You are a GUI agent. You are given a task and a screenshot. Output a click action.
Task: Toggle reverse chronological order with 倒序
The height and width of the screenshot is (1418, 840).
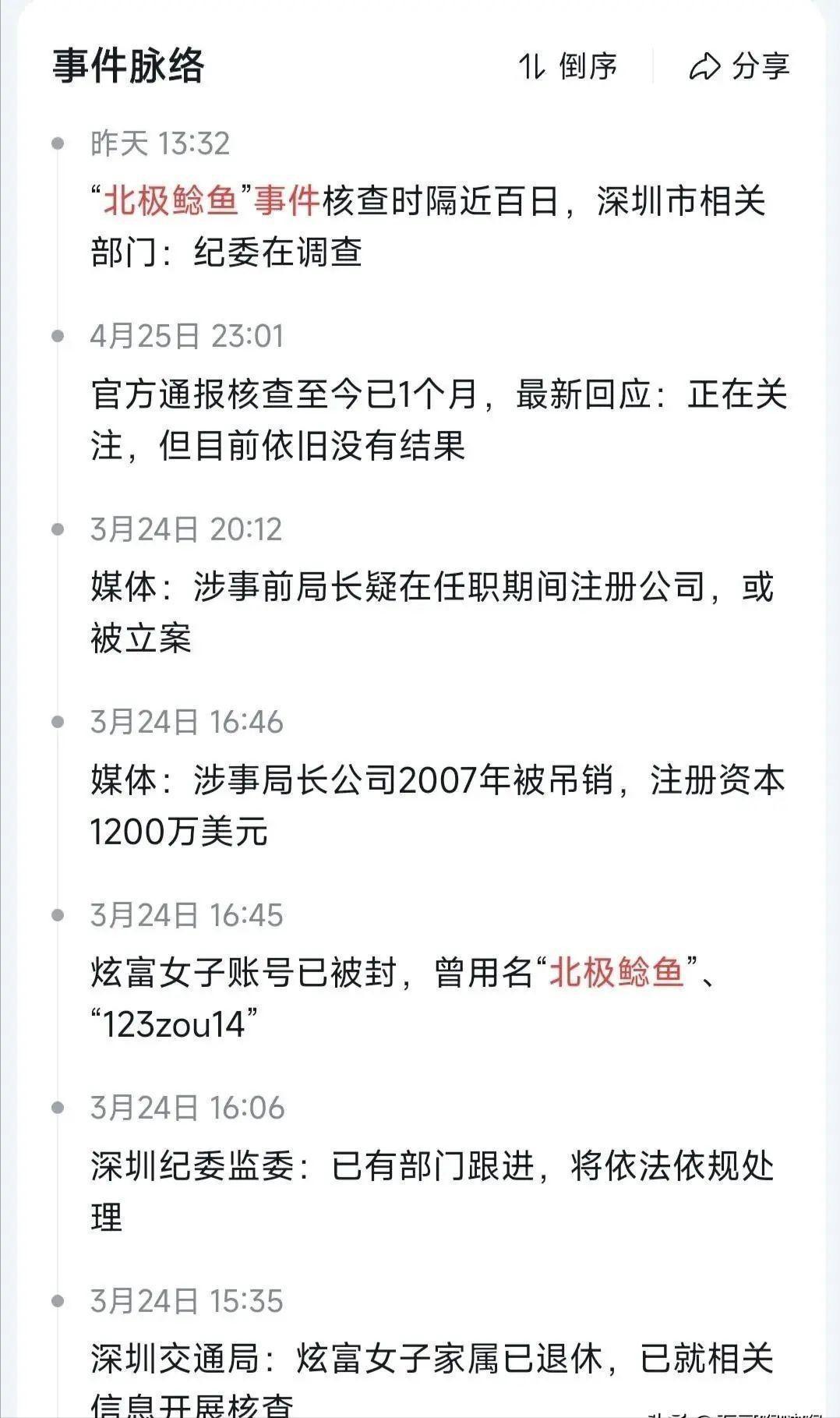coord(569,66)
